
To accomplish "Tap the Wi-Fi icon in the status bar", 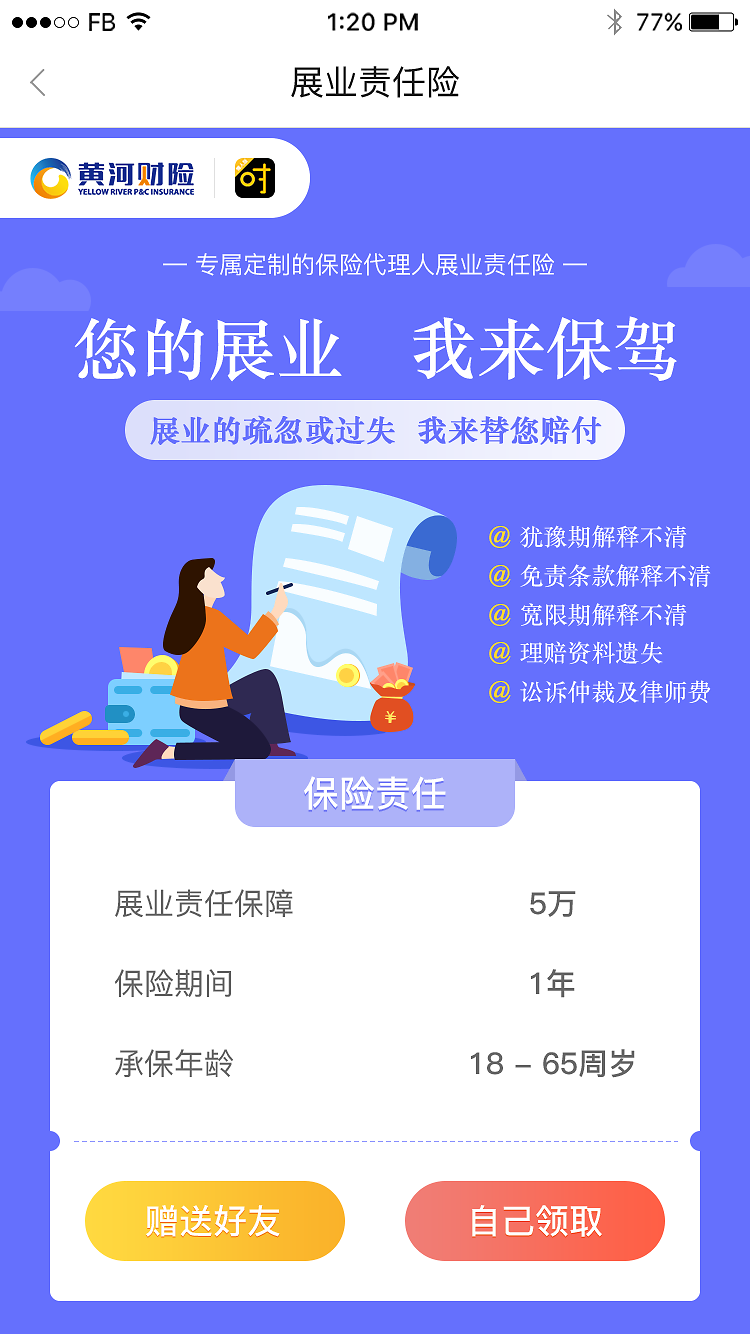I will point(137,20).
